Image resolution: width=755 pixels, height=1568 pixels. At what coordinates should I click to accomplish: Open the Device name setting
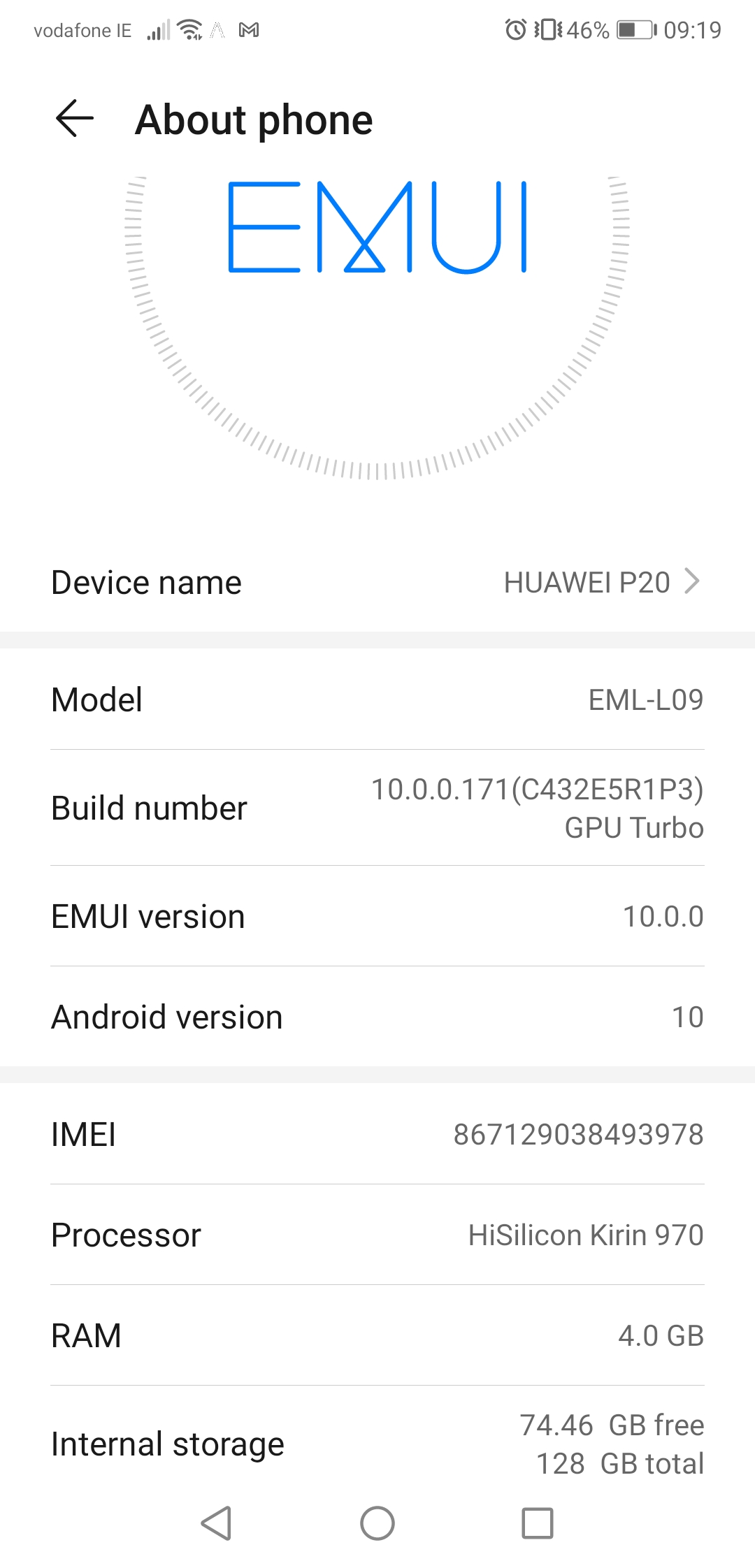pos(377,582)
